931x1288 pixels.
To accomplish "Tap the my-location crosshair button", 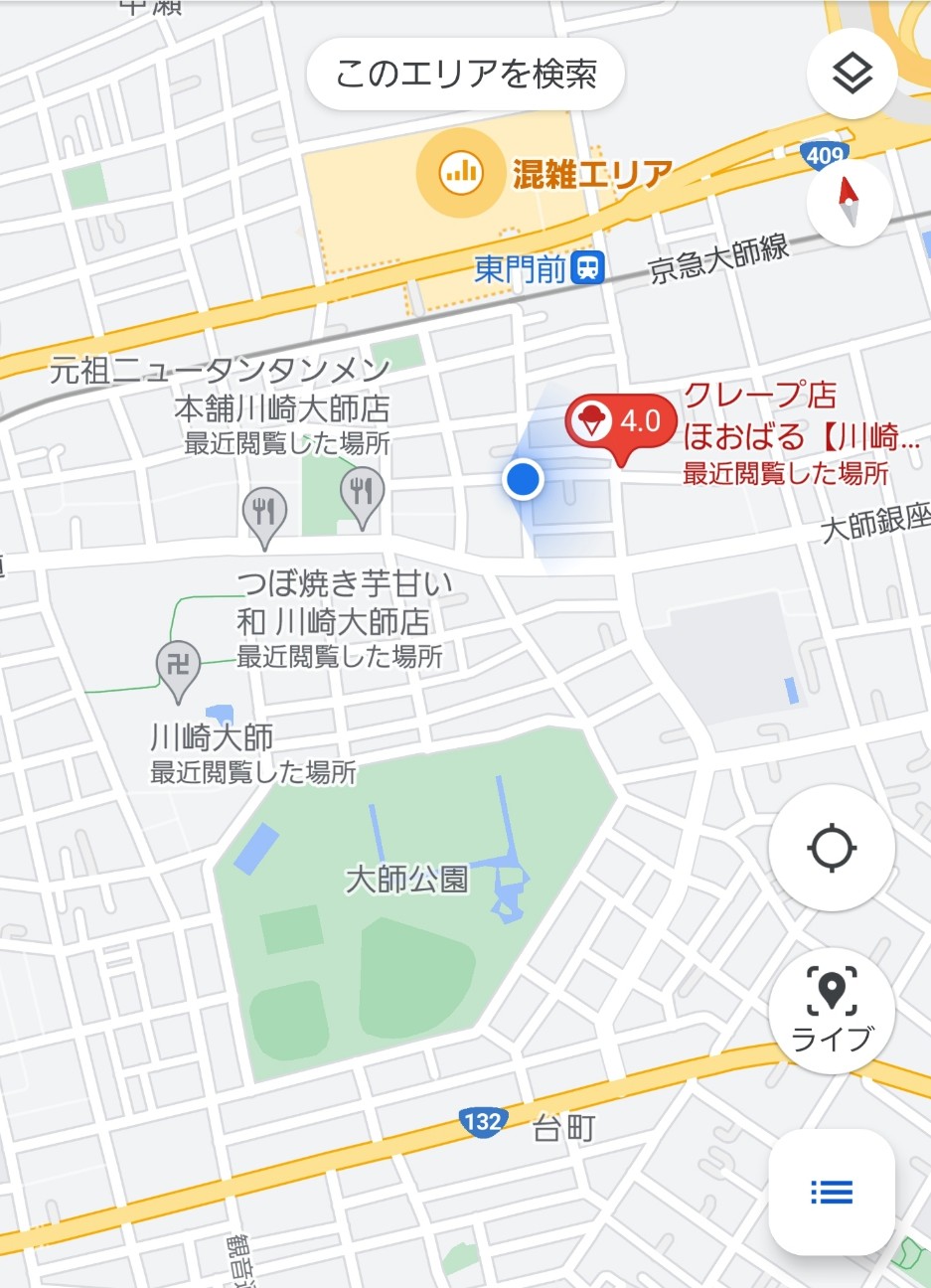I will (832, 847).
